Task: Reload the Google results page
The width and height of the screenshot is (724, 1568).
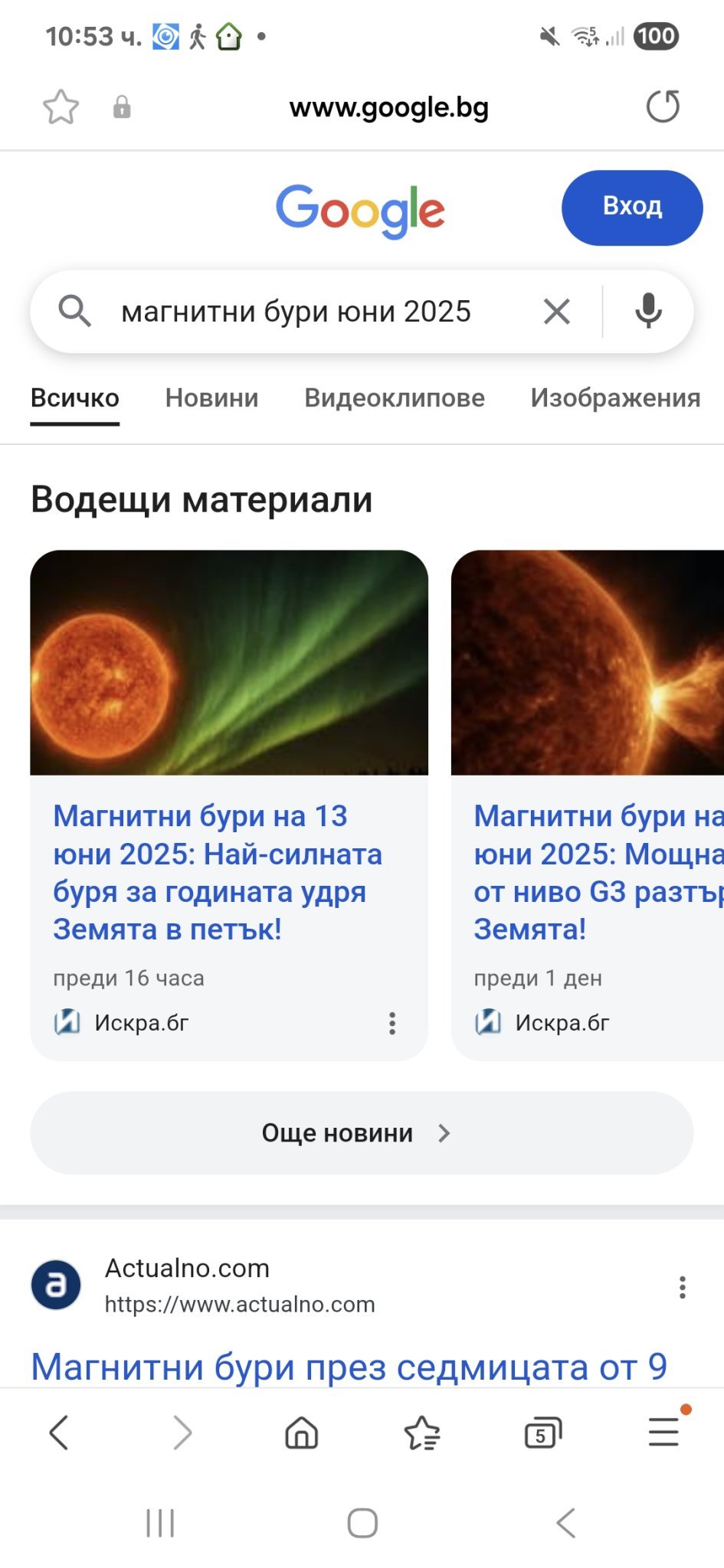Action: (x=663, y=106)
